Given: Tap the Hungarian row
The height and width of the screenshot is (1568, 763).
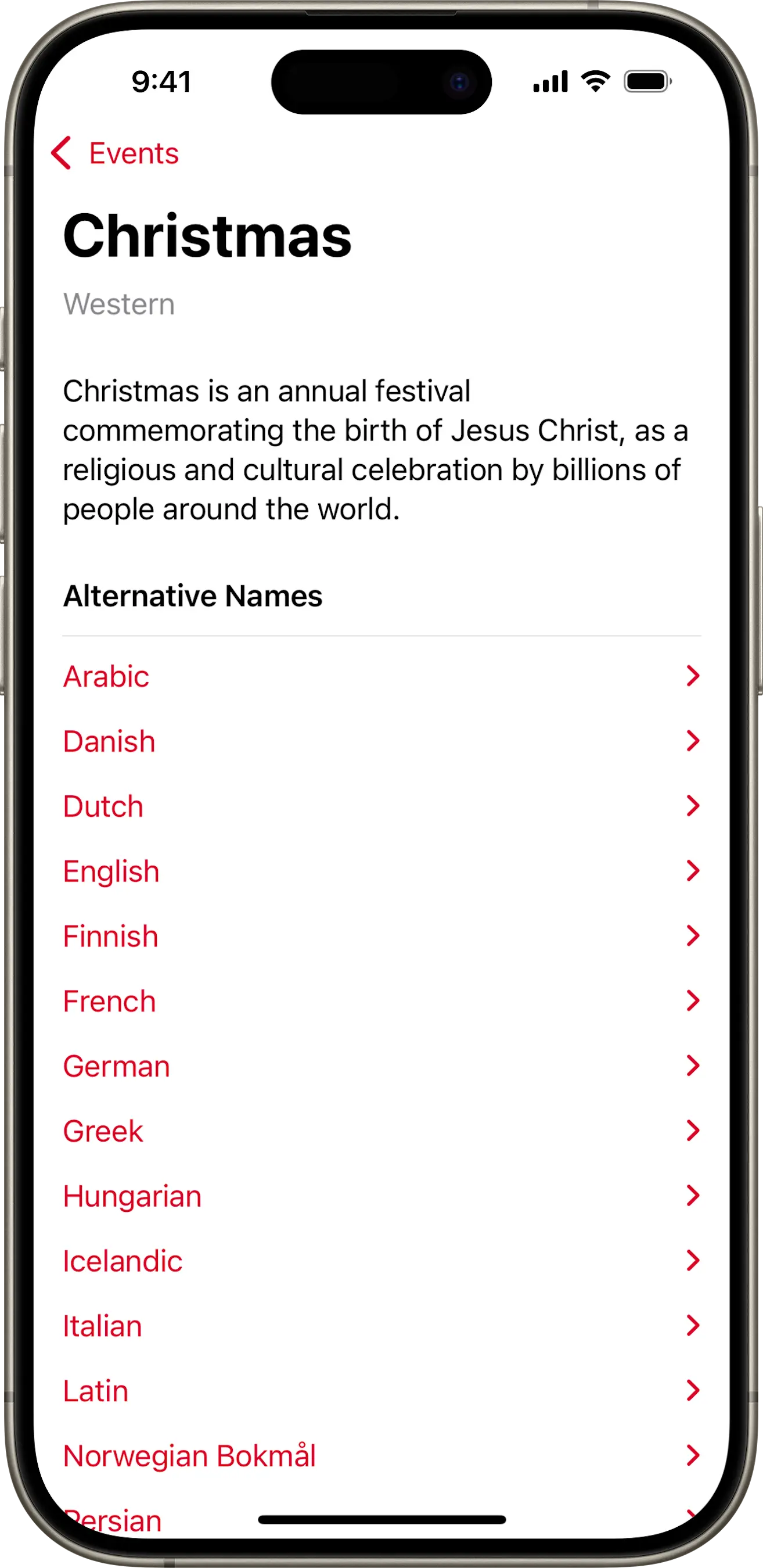Looking at the screenshot, I should (x=381, y=1196).
